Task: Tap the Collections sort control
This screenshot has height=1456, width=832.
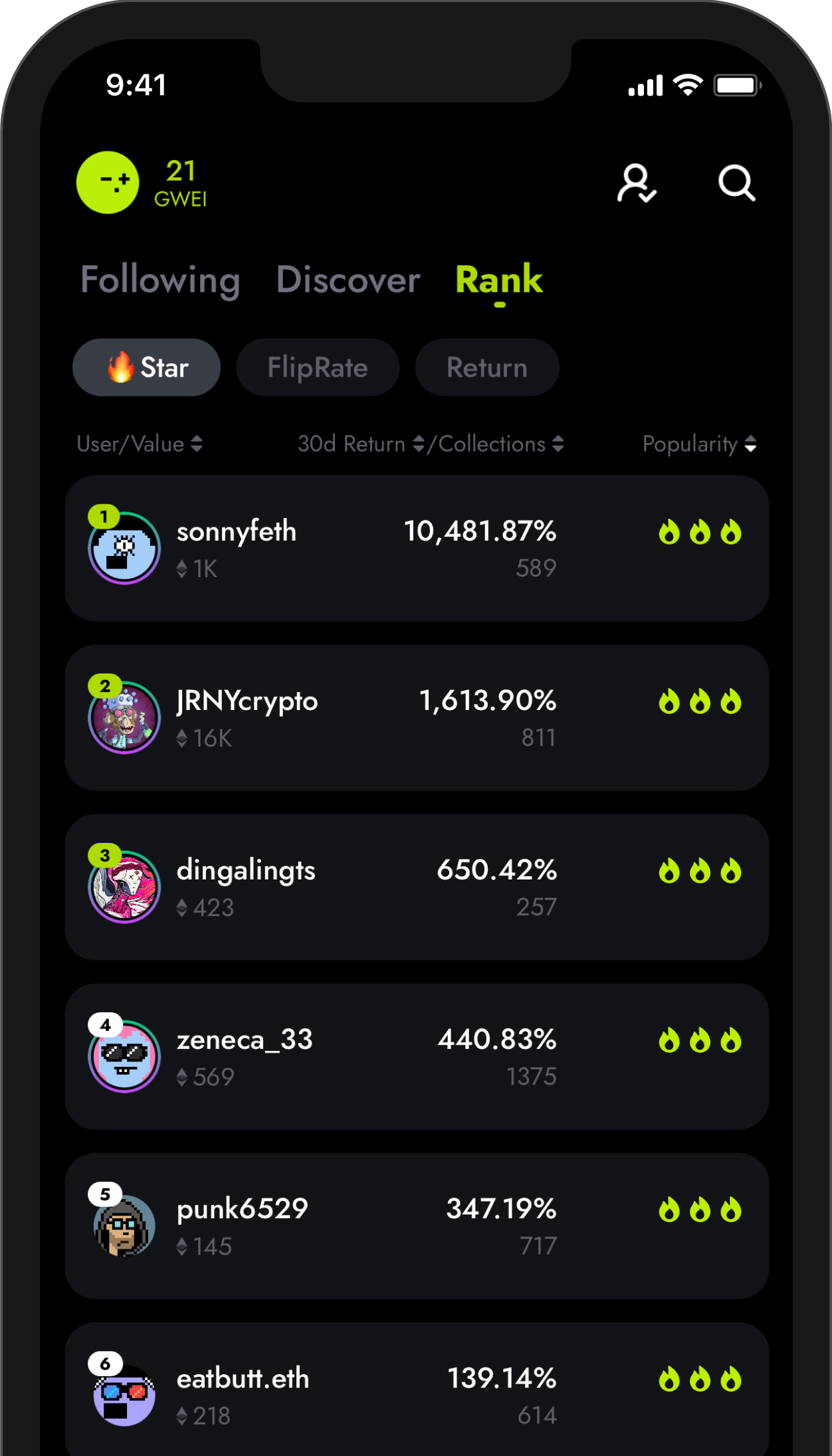Action: pyautogui.click(x=557, y=444)
